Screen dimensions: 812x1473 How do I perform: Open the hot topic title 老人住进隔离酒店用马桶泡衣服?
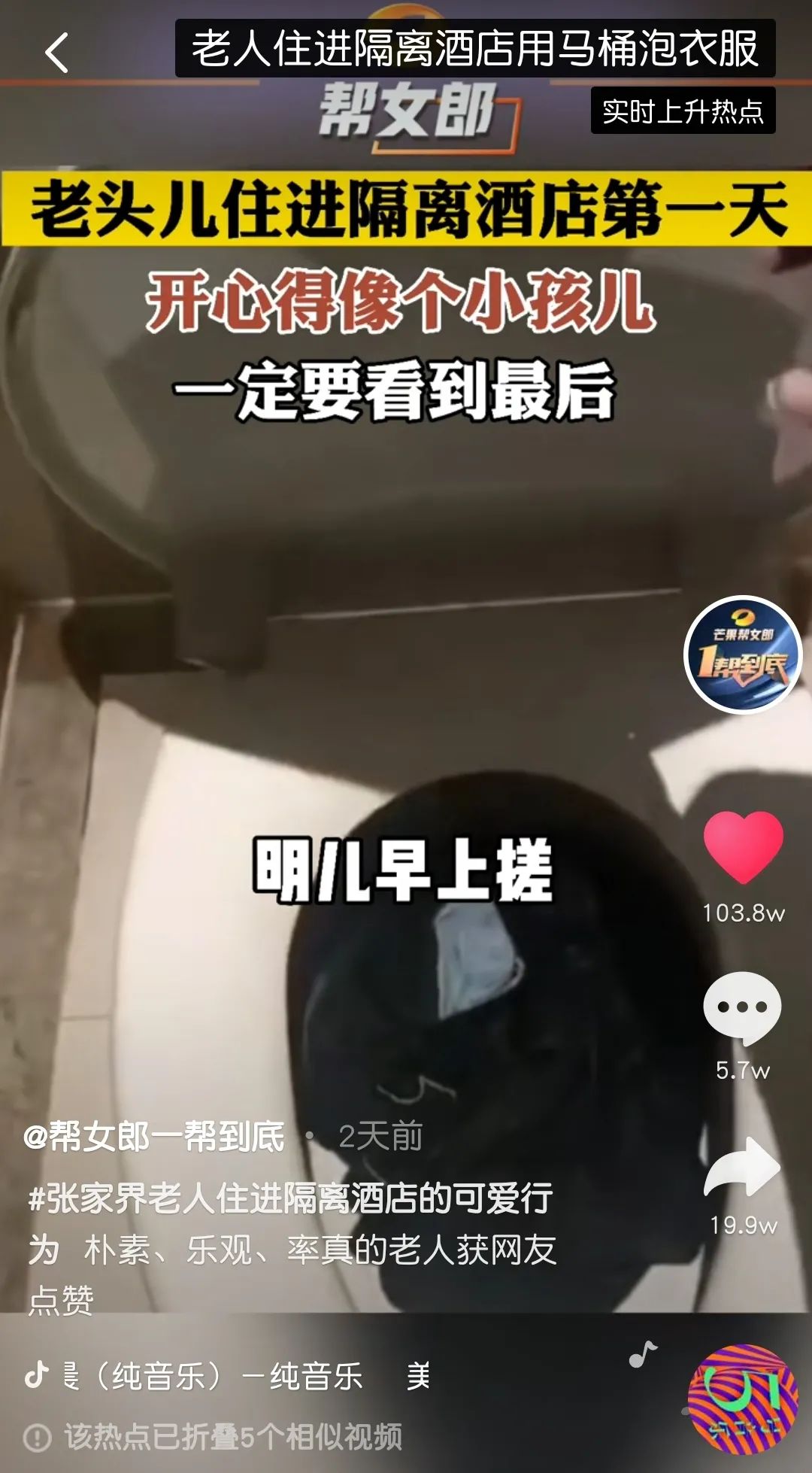point(475,49)
